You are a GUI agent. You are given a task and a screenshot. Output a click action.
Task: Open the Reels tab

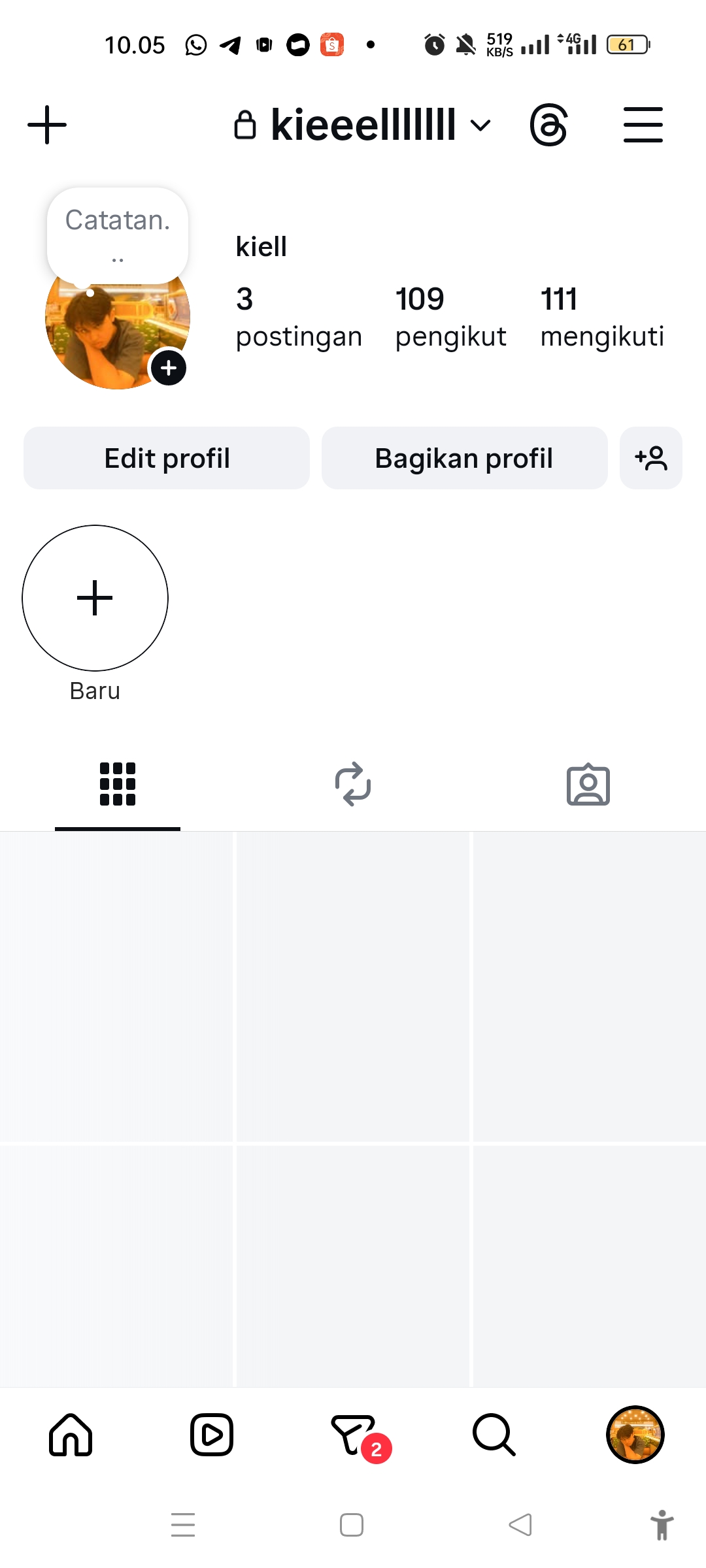[x=212, y=1435]
